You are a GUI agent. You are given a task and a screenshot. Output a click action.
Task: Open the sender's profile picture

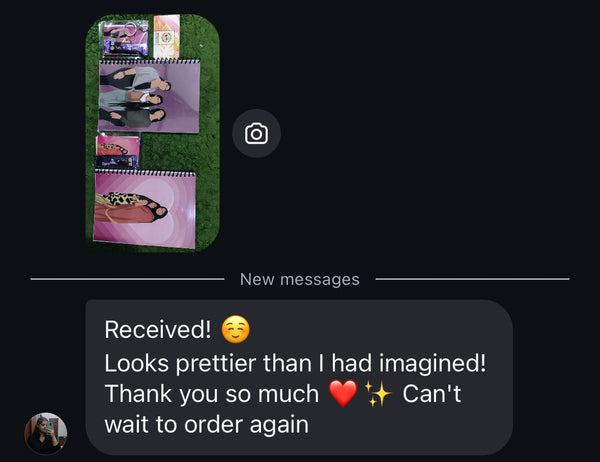(45, 433)
